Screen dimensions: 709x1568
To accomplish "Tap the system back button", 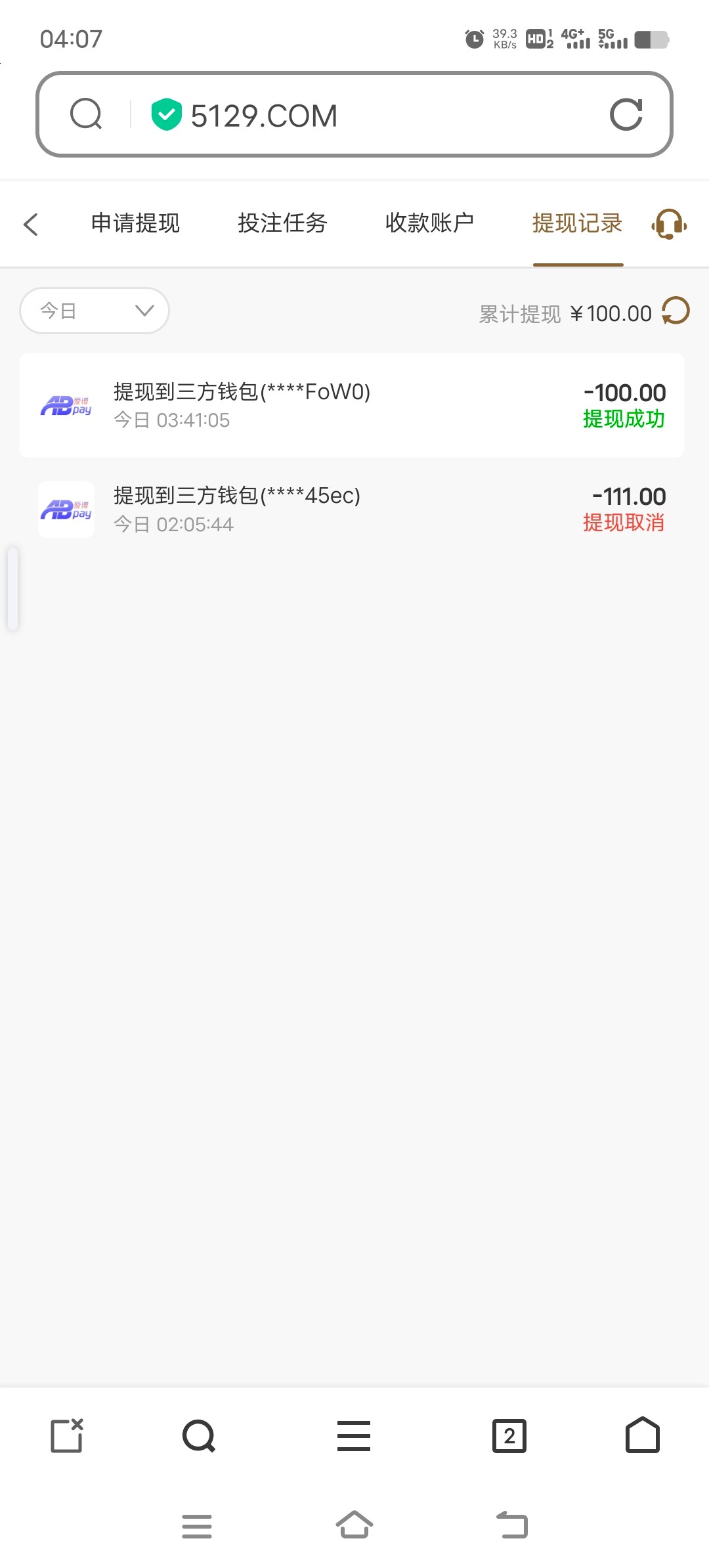I will (512, 1525).
